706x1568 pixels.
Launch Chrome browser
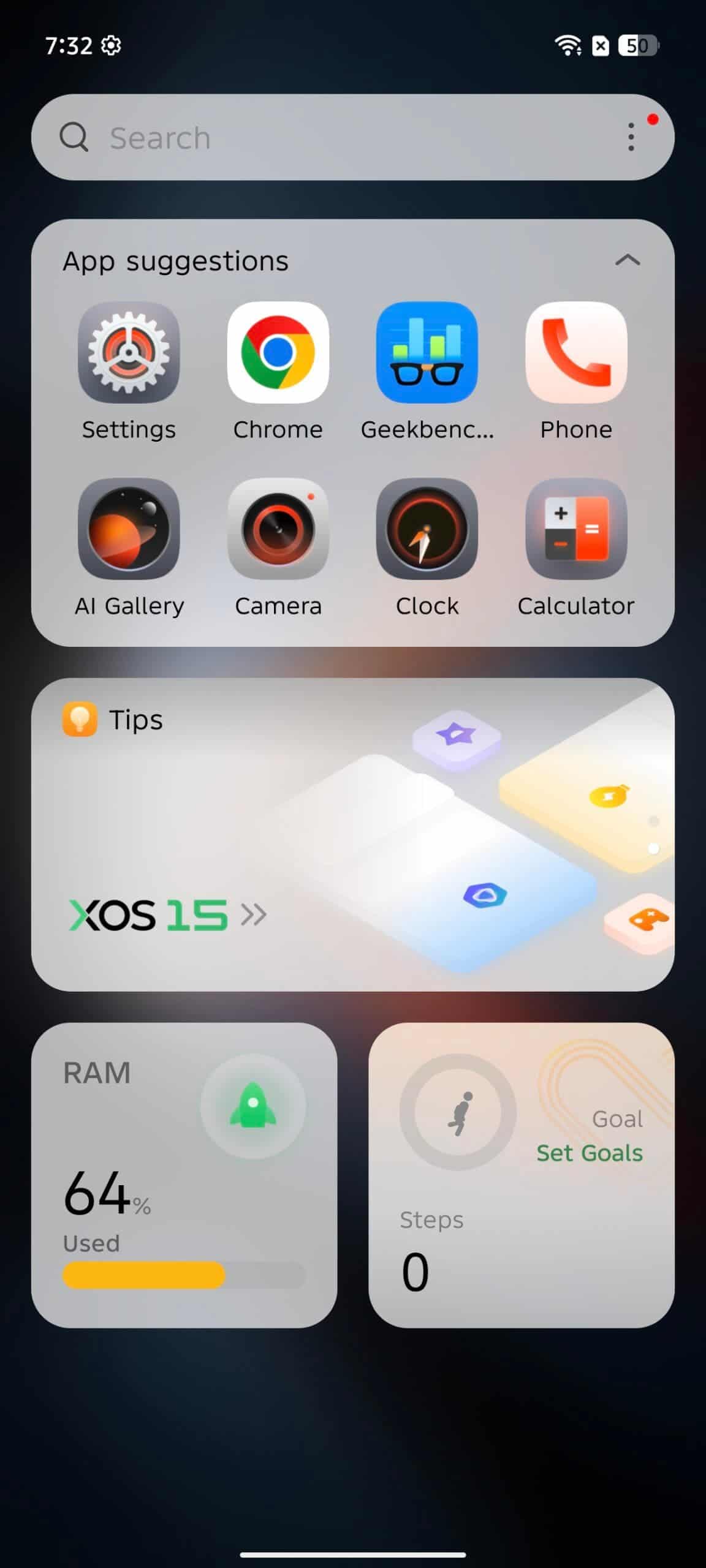click(x=278, y=371)
